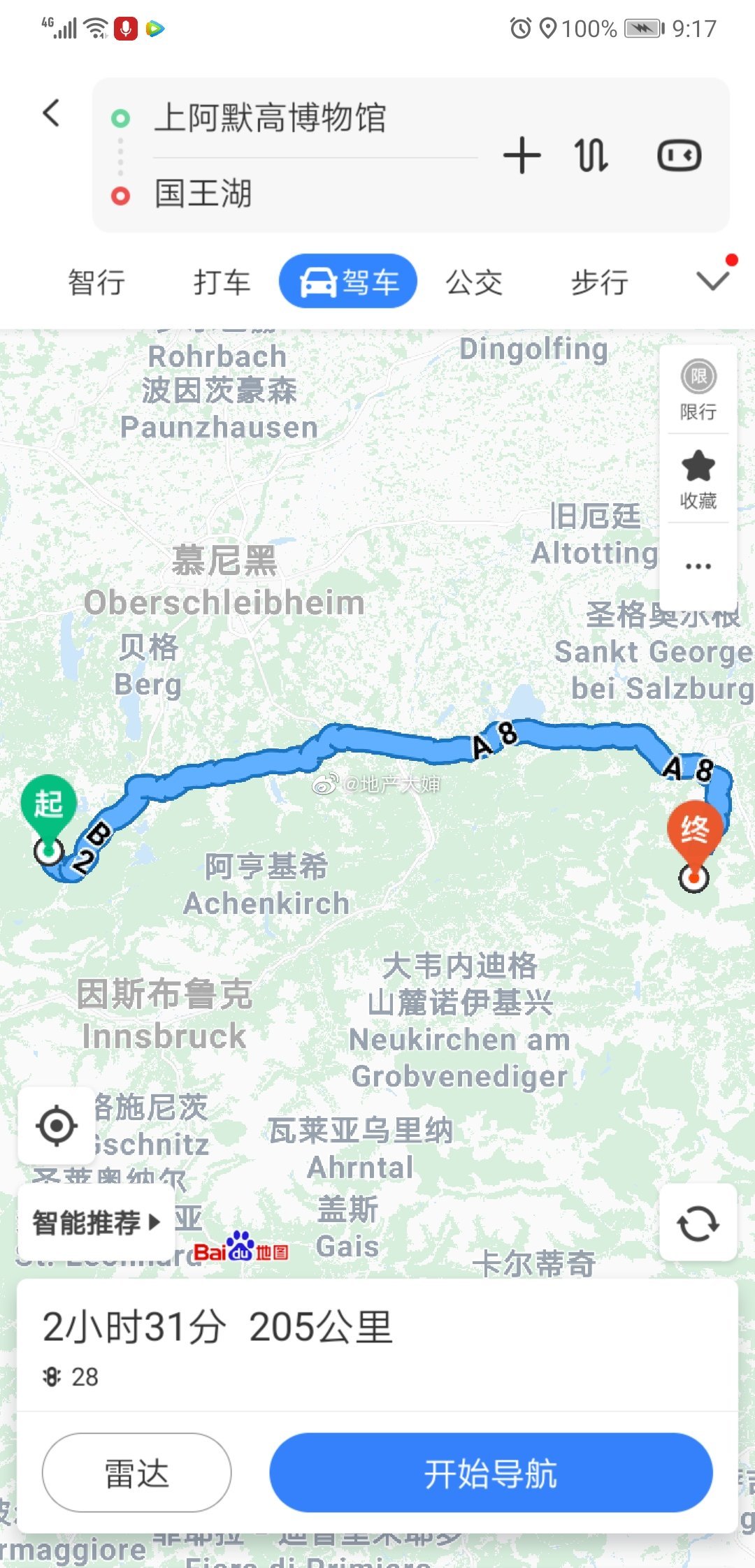This screenshot has height=1568, width=755.
Task: Open the hidden modes via the chevron arrow
Action: click(712, 280)
